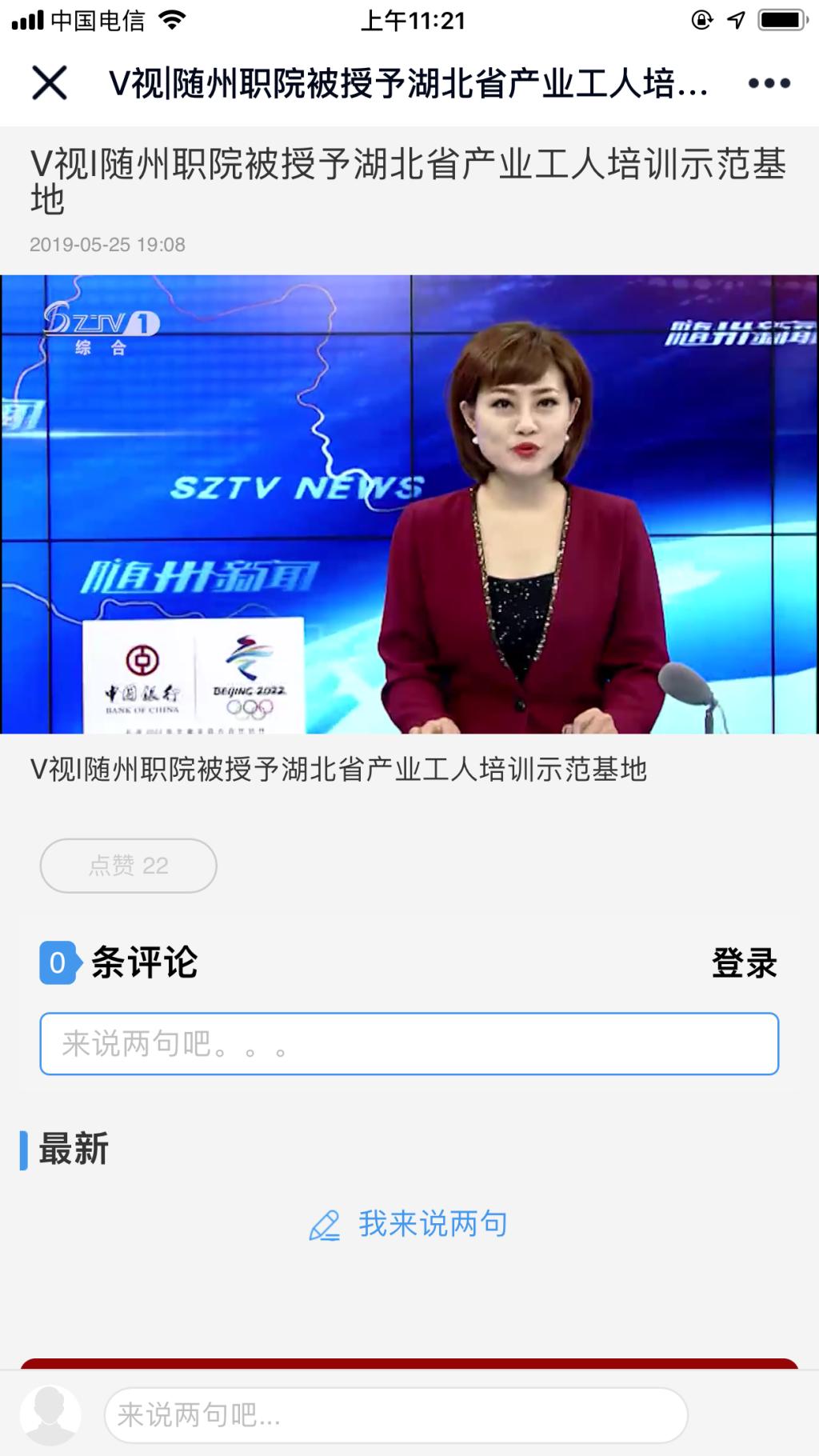Image resolution: width=819 pixels, height=1456 pixels.
Task: Tap the user avatar in bottom bar
Action: [x=50, y=1414]
